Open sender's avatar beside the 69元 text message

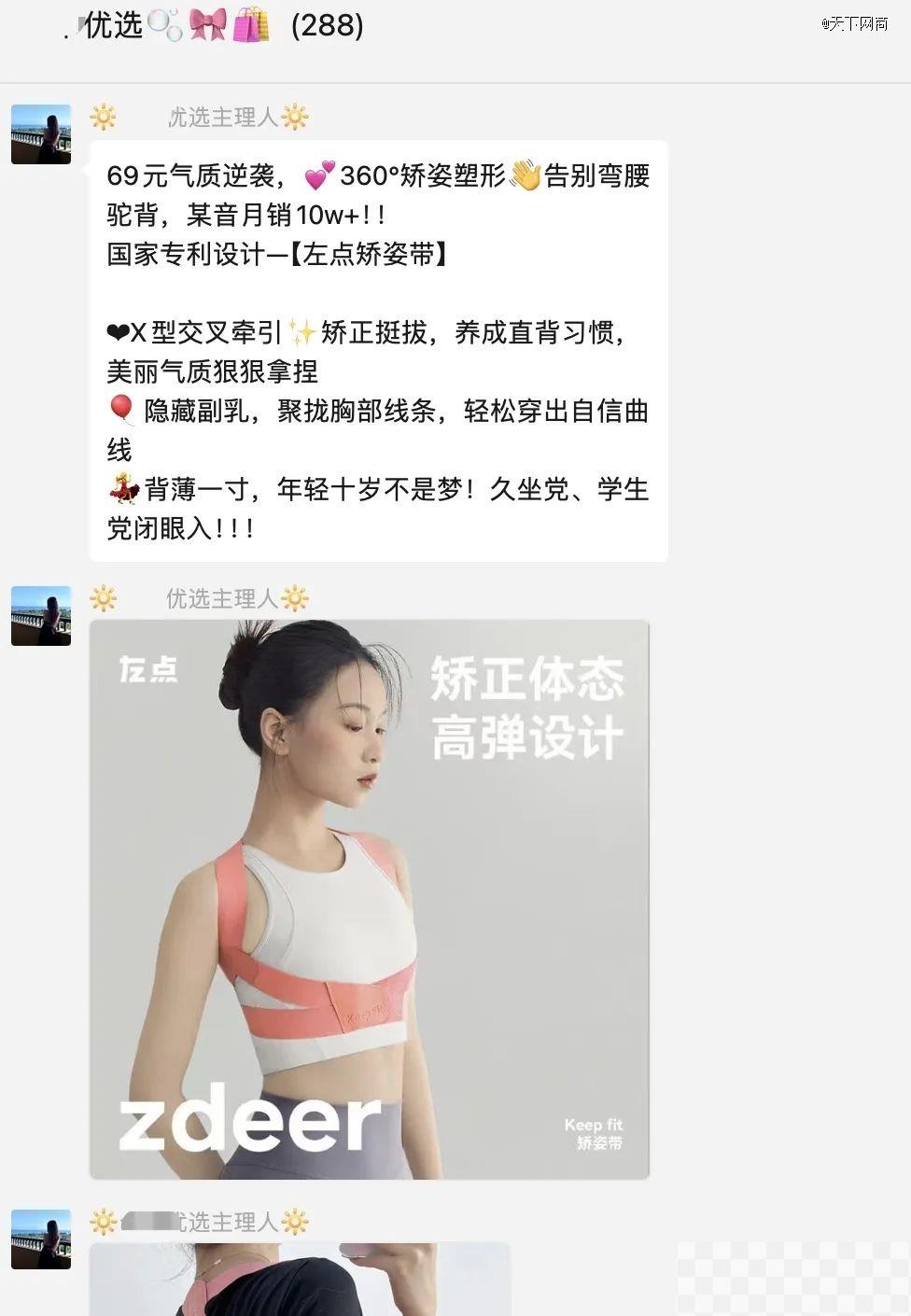[x=41, y=134]
